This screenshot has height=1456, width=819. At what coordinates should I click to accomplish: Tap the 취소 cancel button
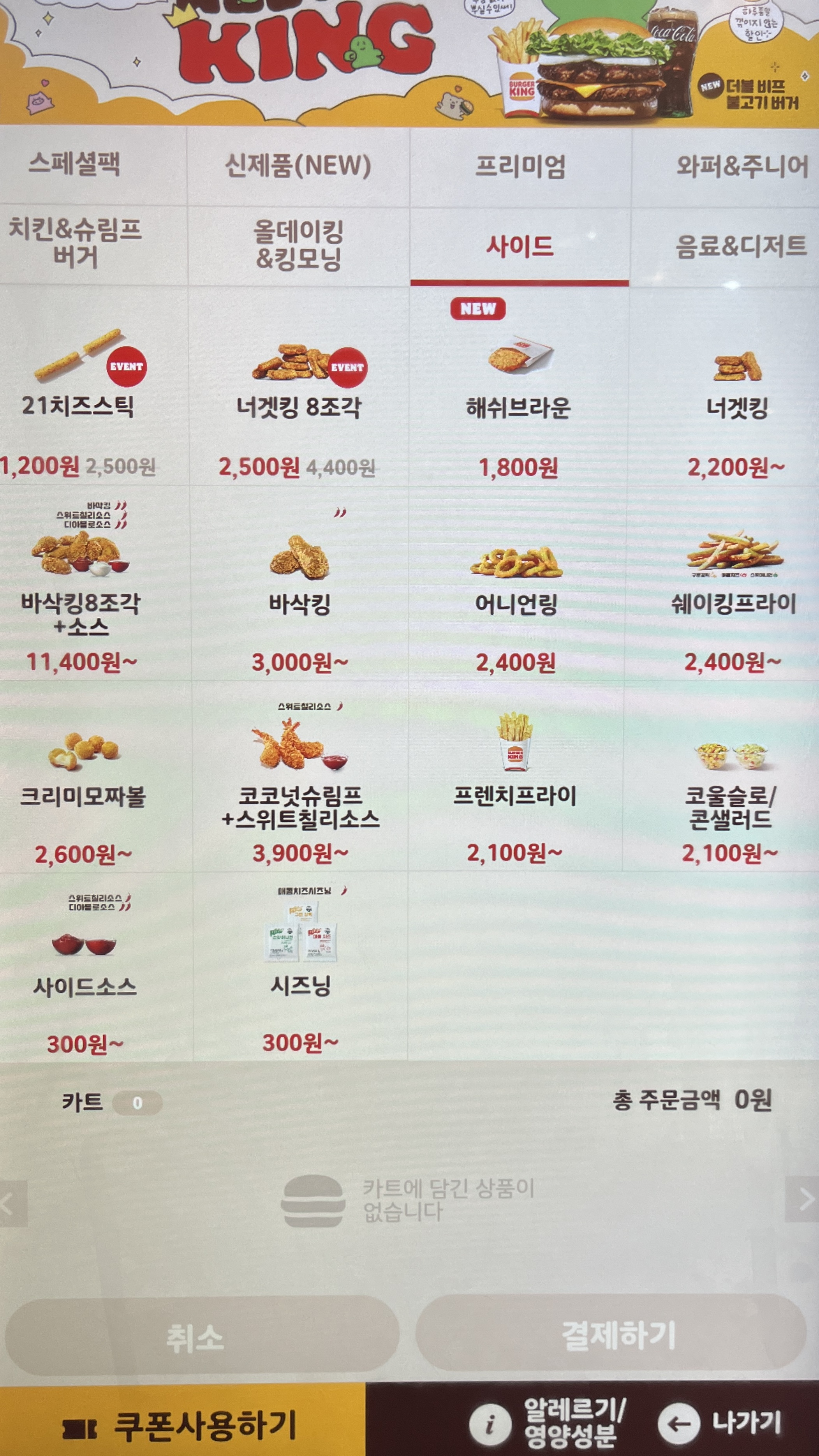202,1336
